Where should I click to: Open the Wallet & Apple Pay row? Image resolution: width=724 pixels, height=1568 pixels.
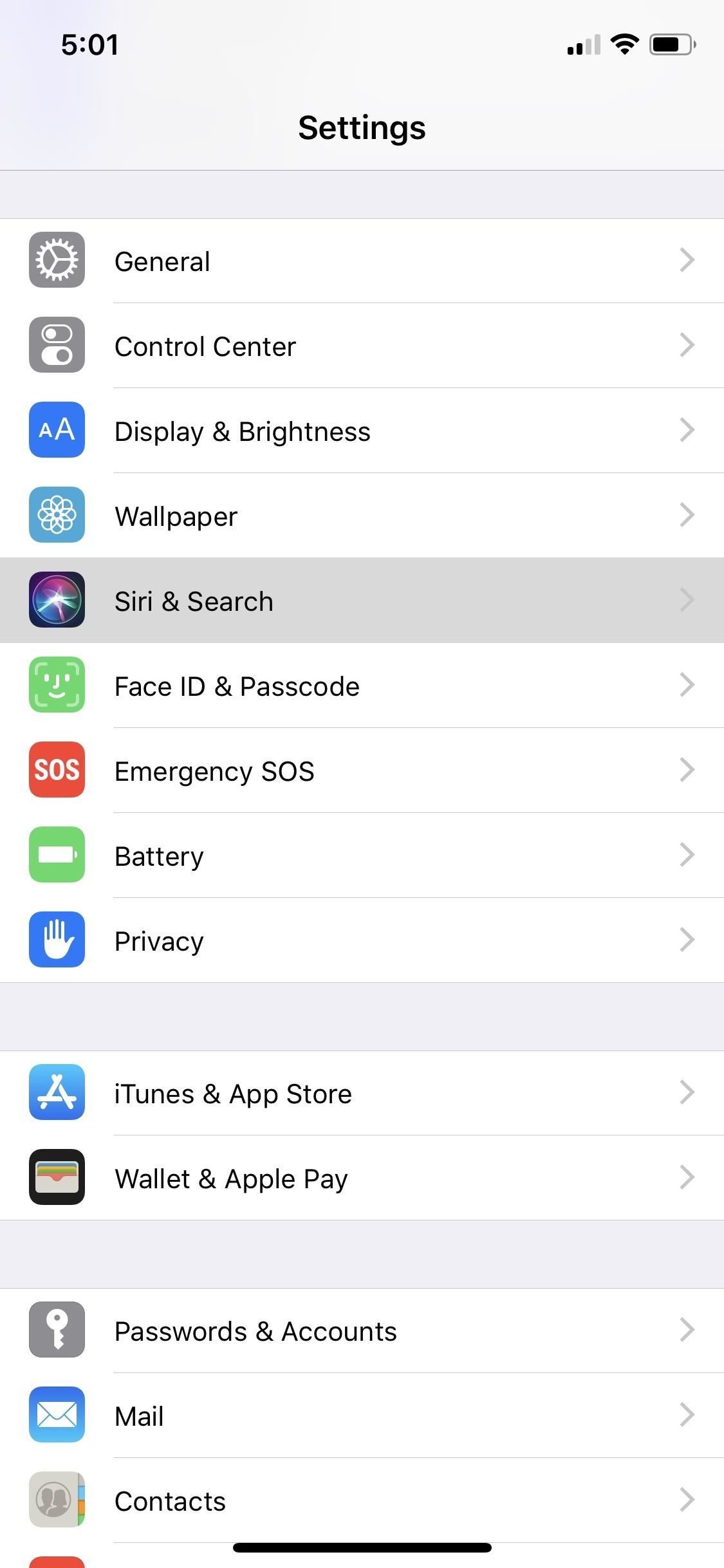360,1178
